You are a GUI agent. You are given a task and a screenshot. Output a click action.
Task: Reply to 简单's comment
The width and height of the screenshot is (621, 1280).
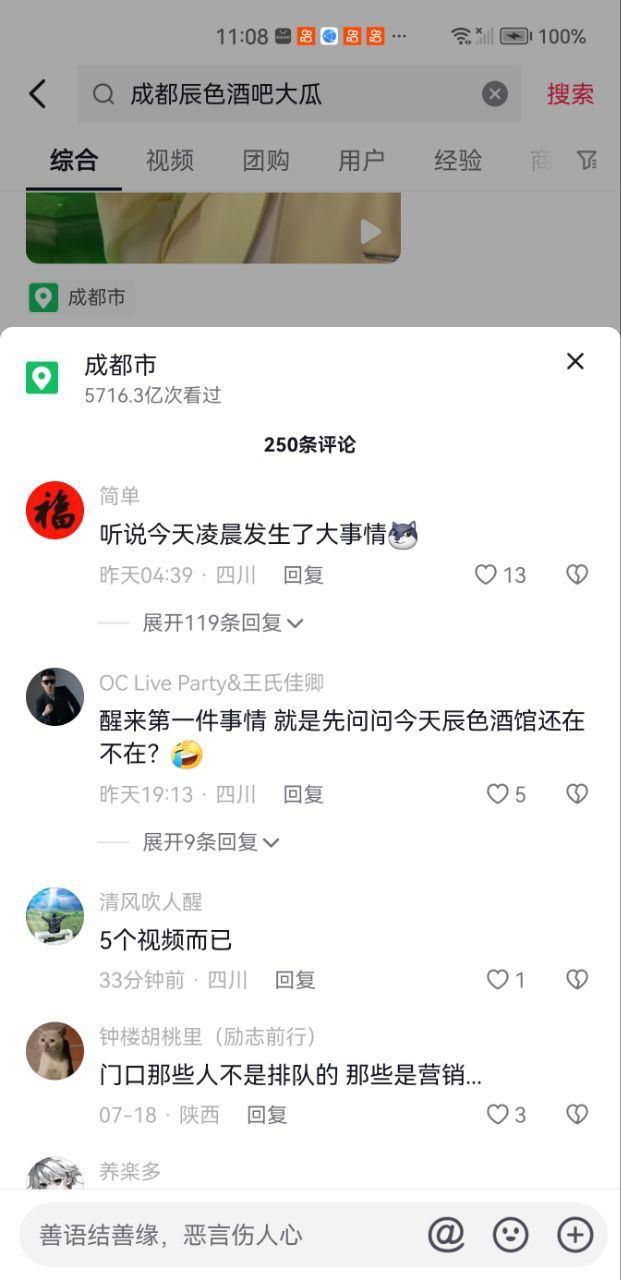tap(303, 575)
